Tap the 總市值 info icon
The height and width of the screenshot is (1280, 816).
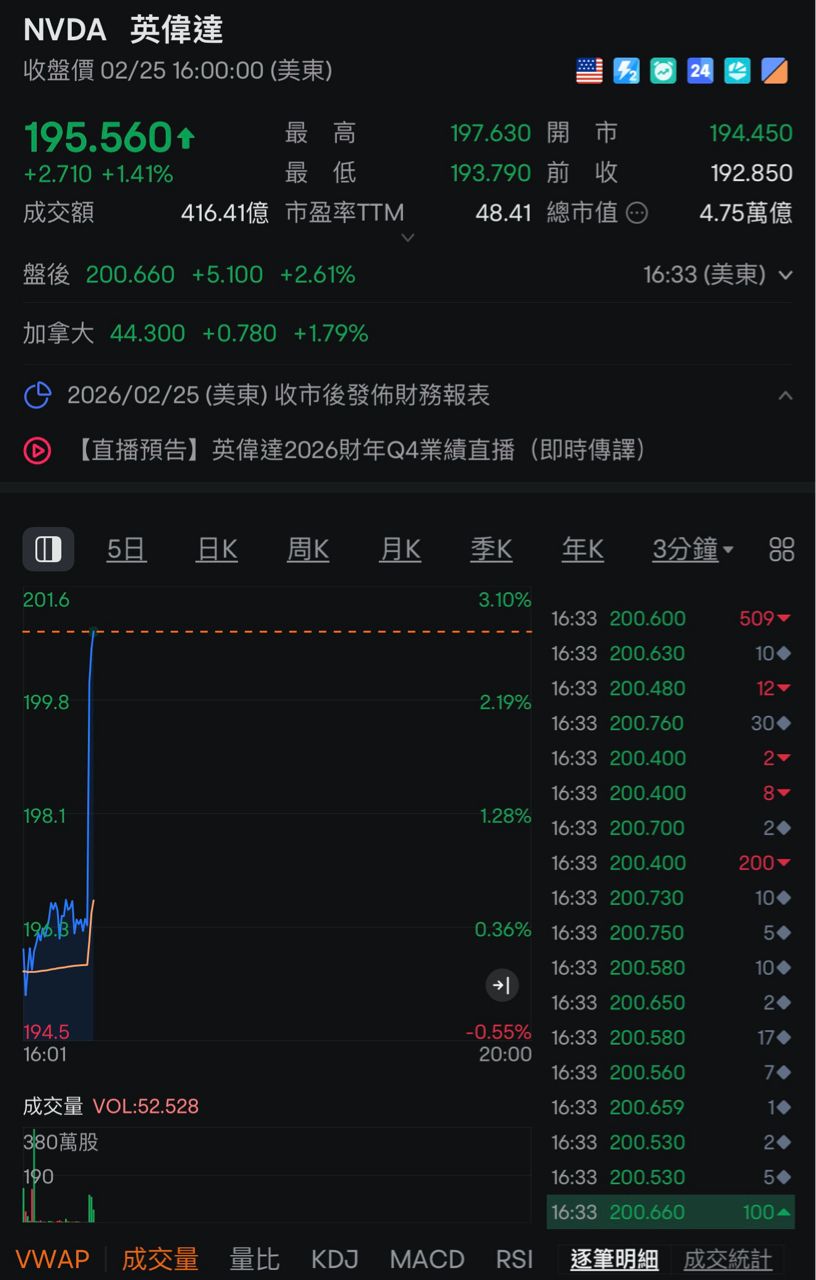point(636,213)
